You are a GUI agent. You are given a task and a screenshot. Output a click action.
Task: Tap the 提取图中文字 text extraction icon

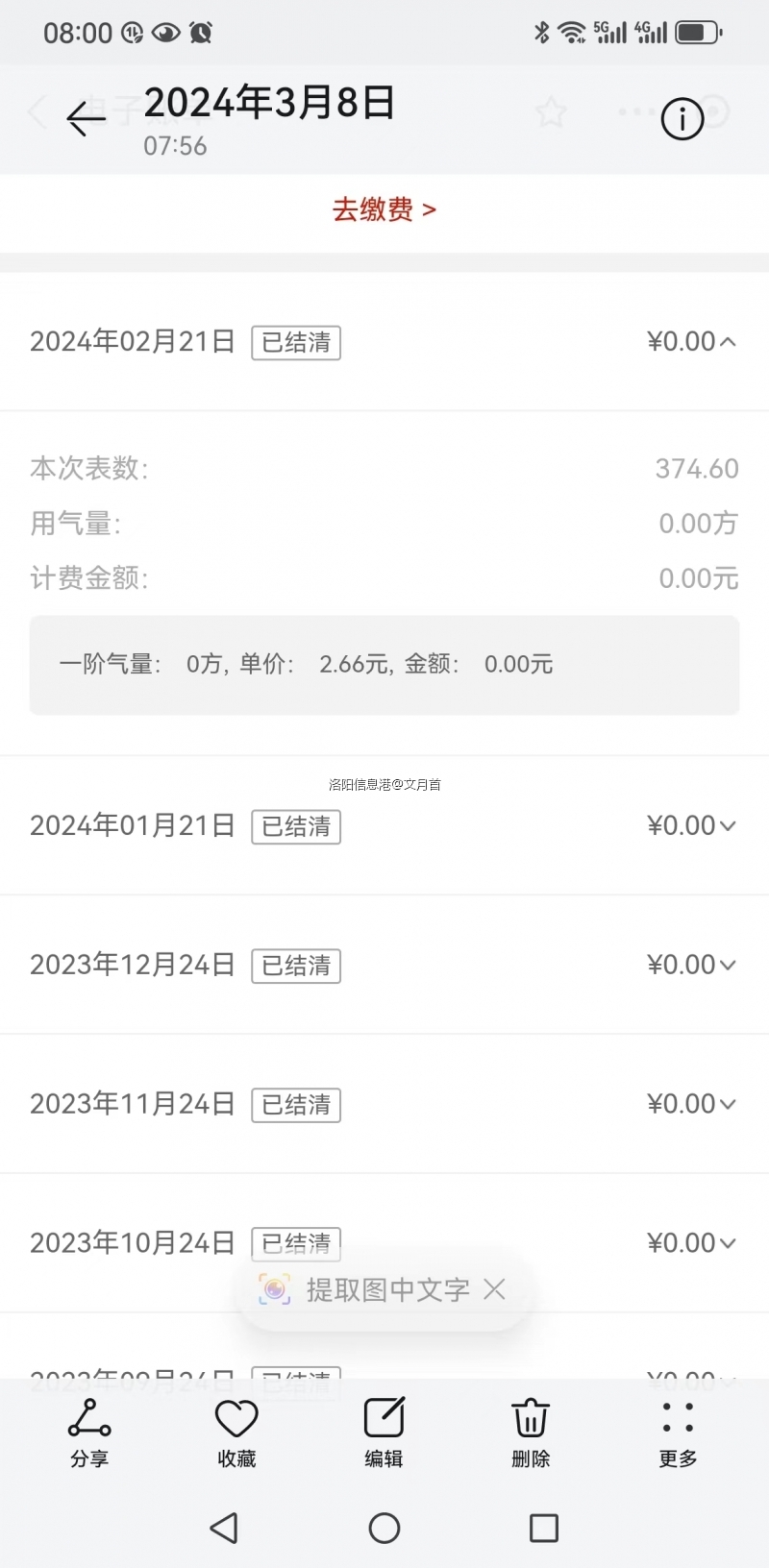pyautogui.click(x=275, y=1289)
